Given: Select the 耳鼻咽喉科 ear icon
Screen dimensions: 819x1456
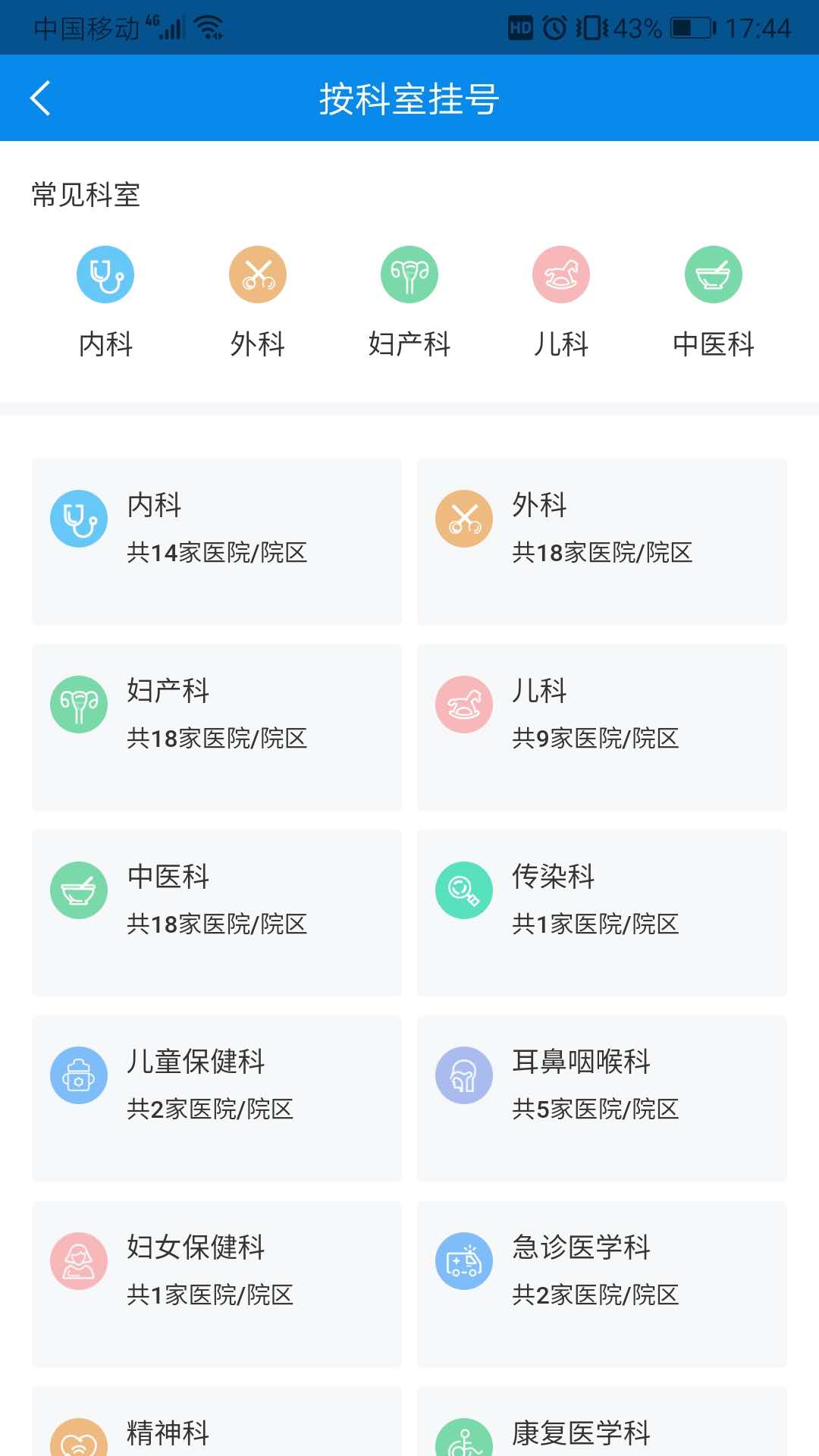Looking at the screenshot, I should pyautogui.click(x=463, y=1075).
